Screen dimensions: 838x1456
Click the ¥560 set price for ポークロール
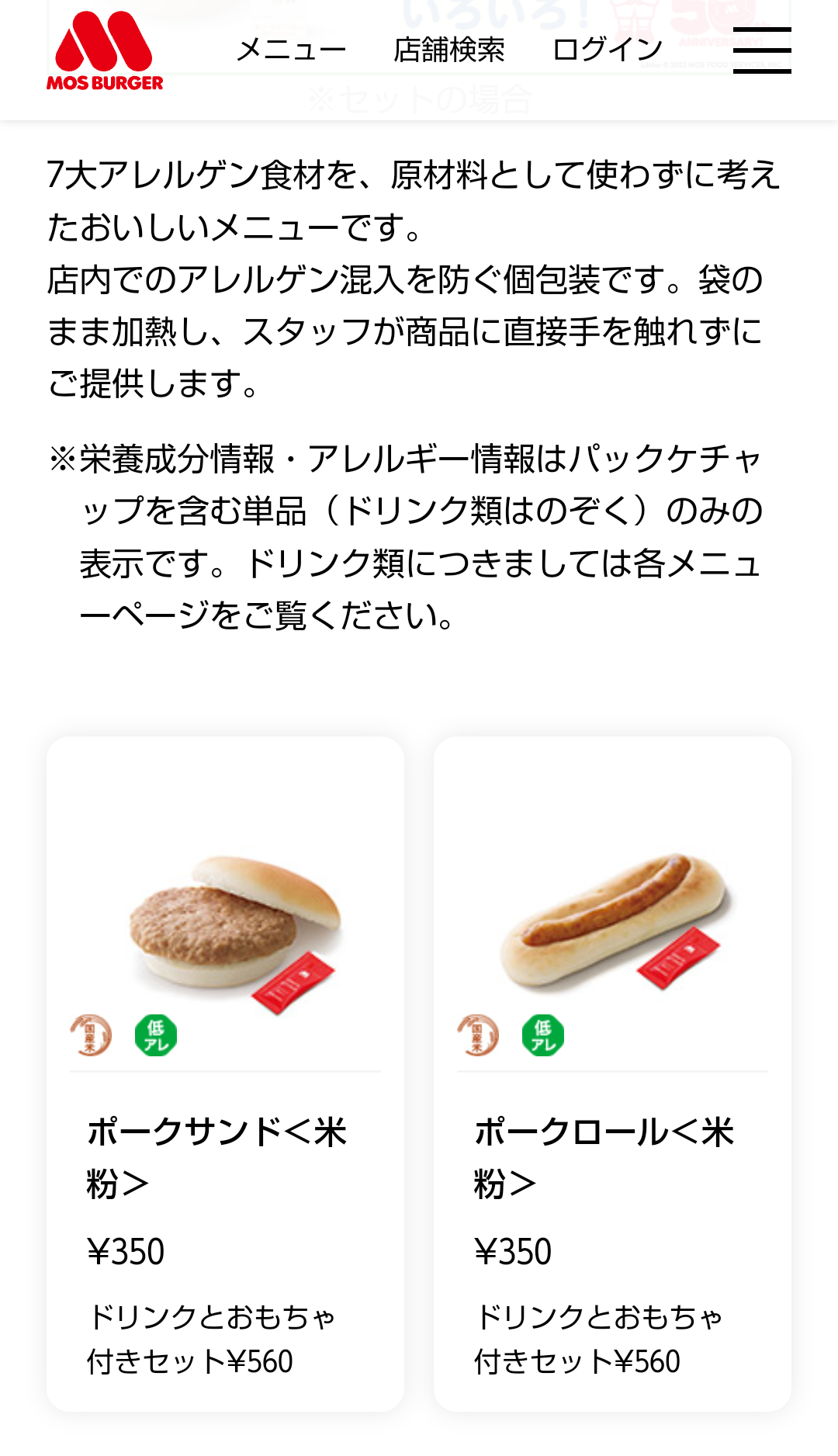[644, 1362]
